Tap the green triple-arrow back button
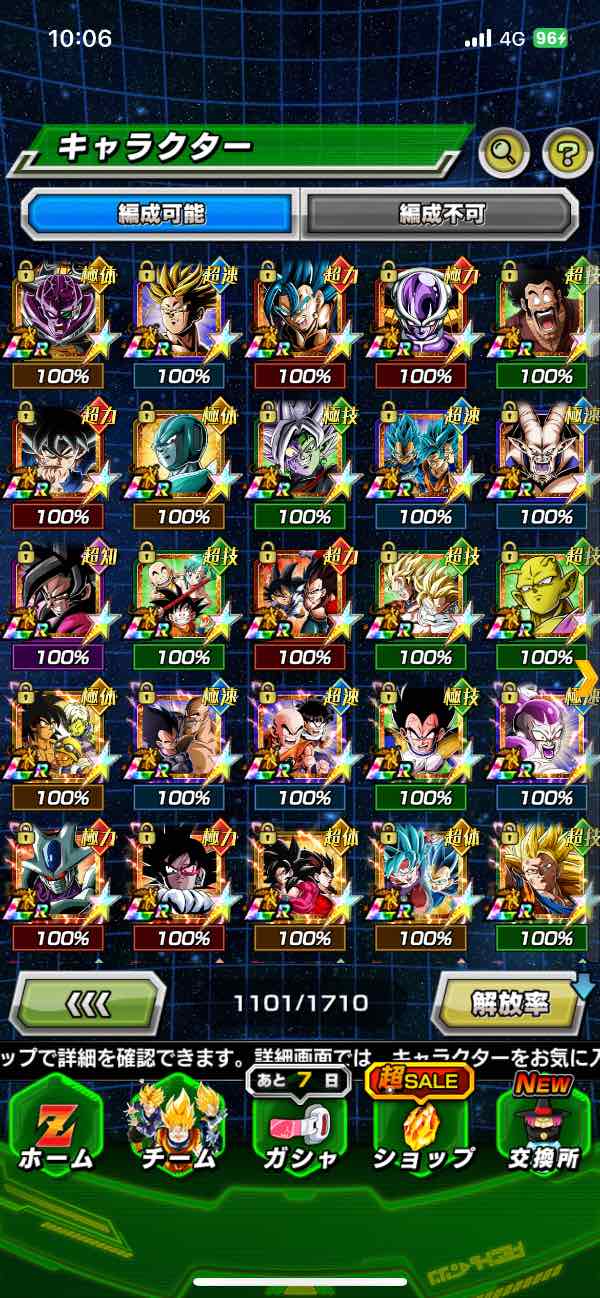Image resolution: width=600 pixels, height=1298 pixels. pyautogui.click(x=88, y=1003)
